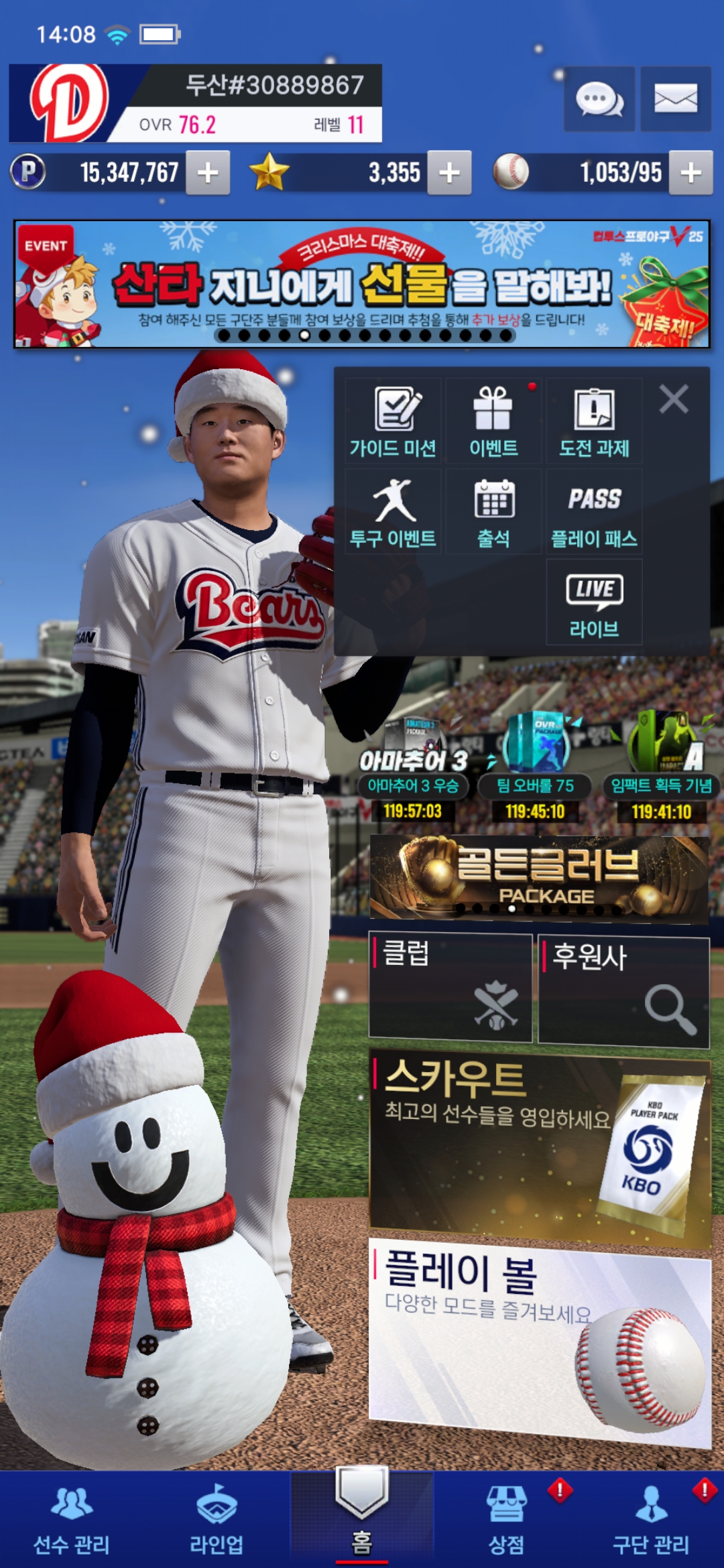The height and width of the screenshot is (1568, 724).
Task: Check 출석 attendance calendar
Action: 493,512
